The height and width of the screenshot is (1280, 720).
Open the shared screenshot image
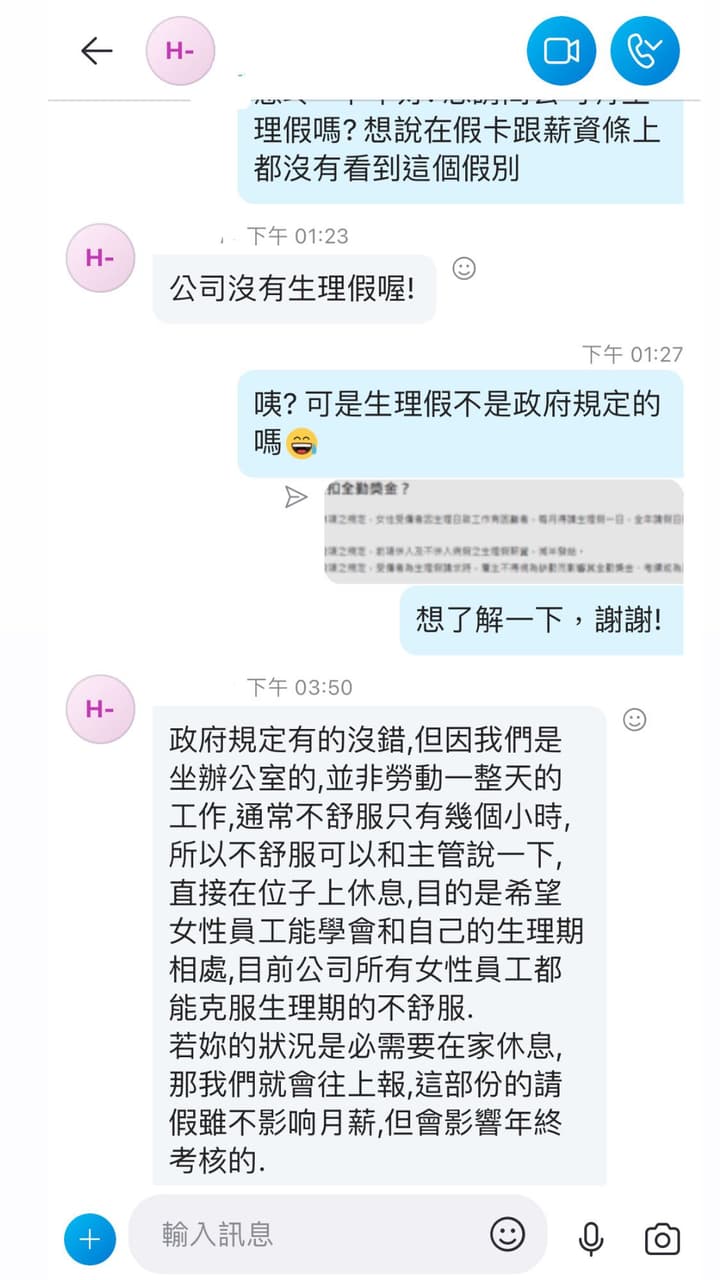(504, 531)
